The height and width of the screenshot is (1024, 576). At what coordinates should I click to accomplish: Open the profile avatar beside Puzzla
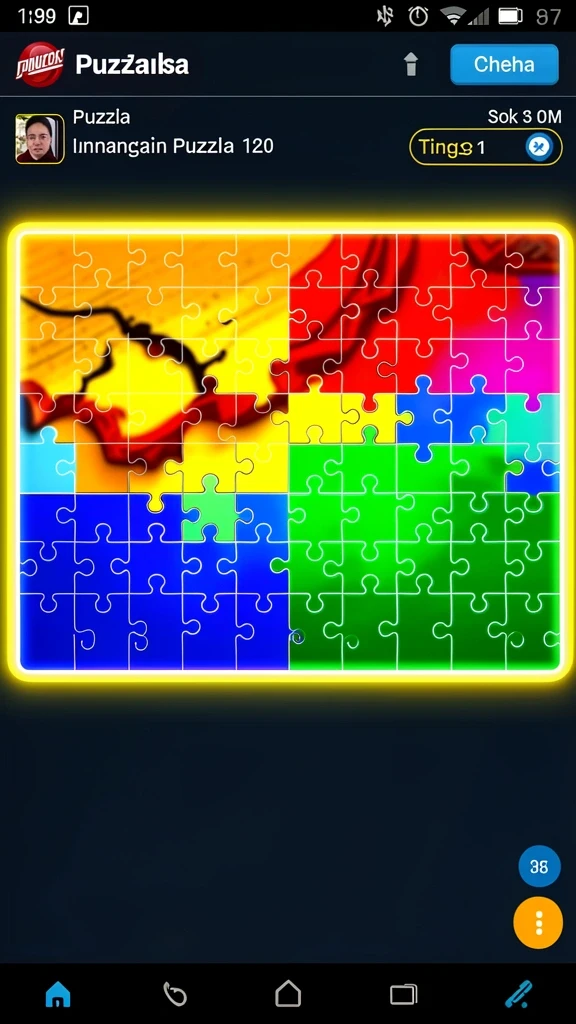[x=40, y=138]
